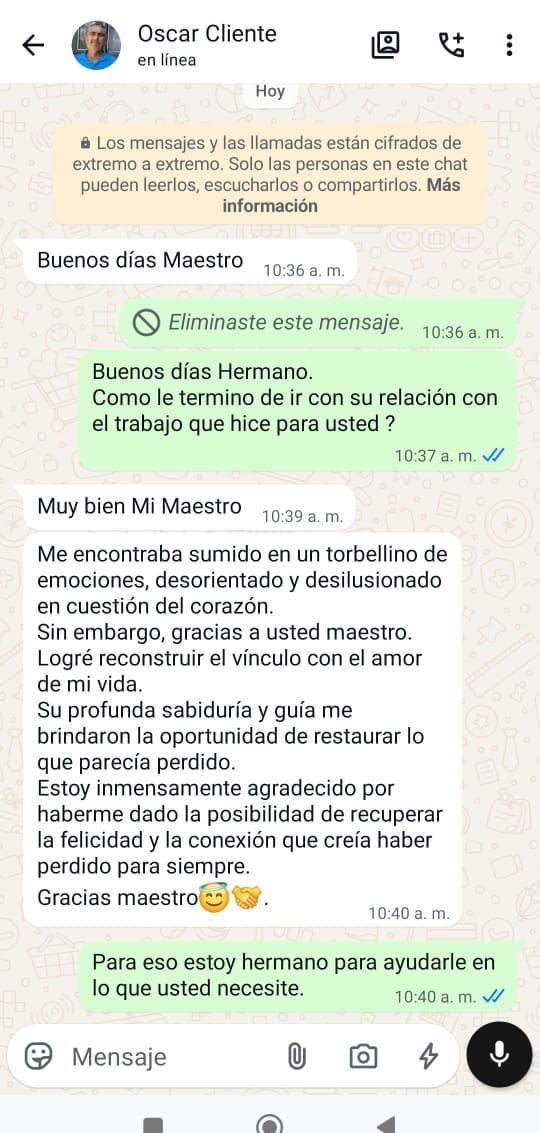
Task: Tap the system home button
Action: click(270, 1124)
